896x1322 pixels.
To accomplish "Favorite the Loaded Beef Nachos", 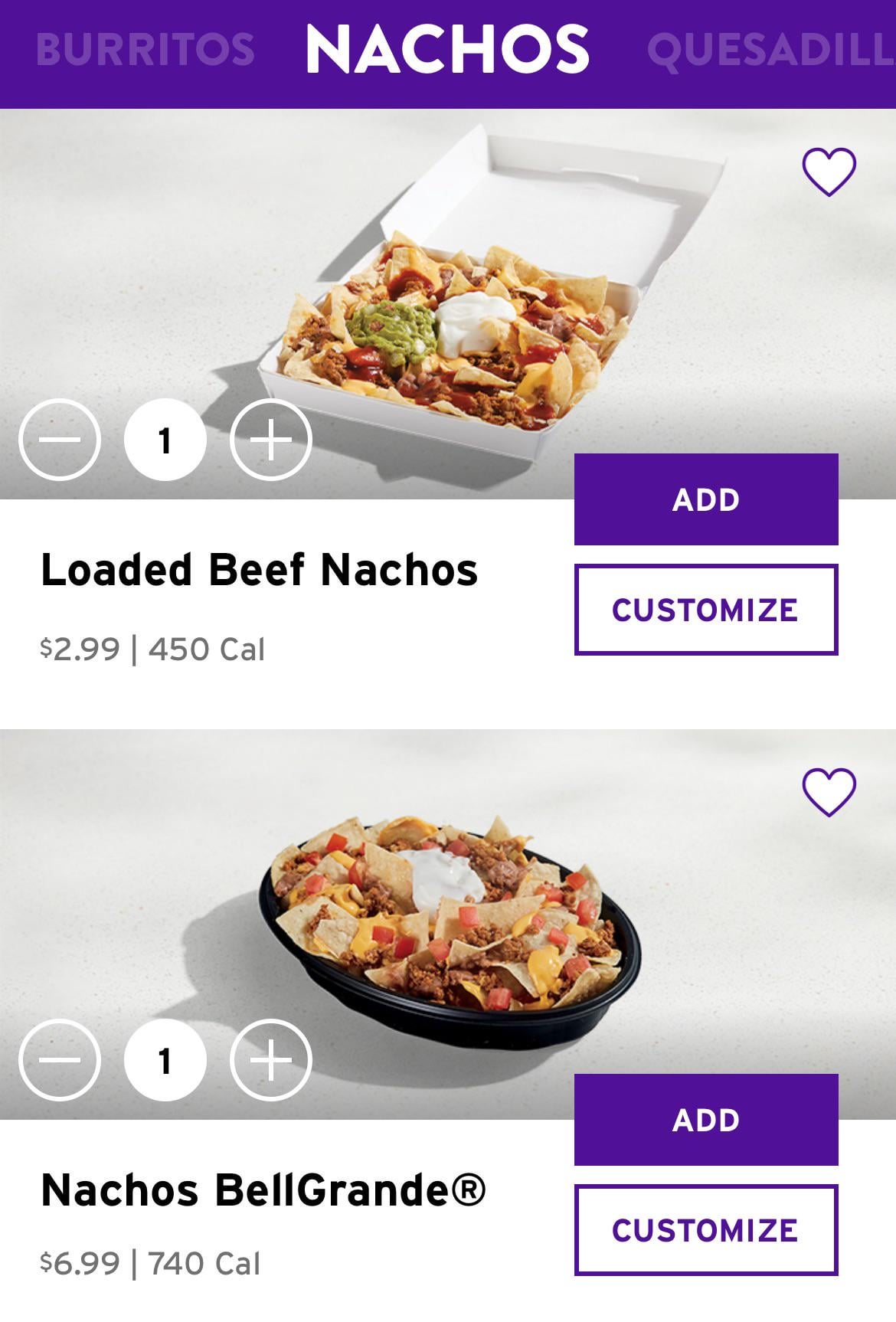I will (x=829, y=171).
